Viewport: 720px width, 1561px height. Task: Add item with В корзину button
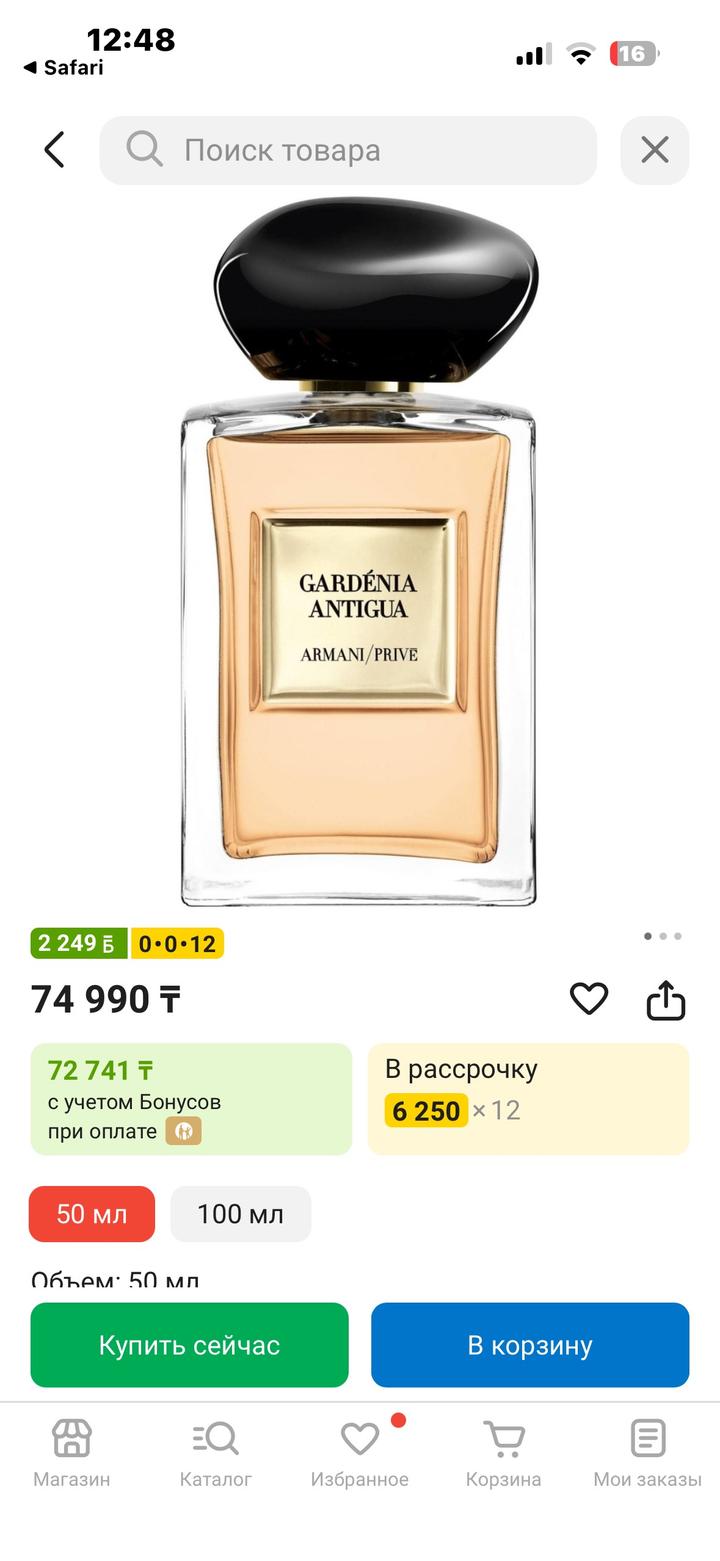[530, 1345]
